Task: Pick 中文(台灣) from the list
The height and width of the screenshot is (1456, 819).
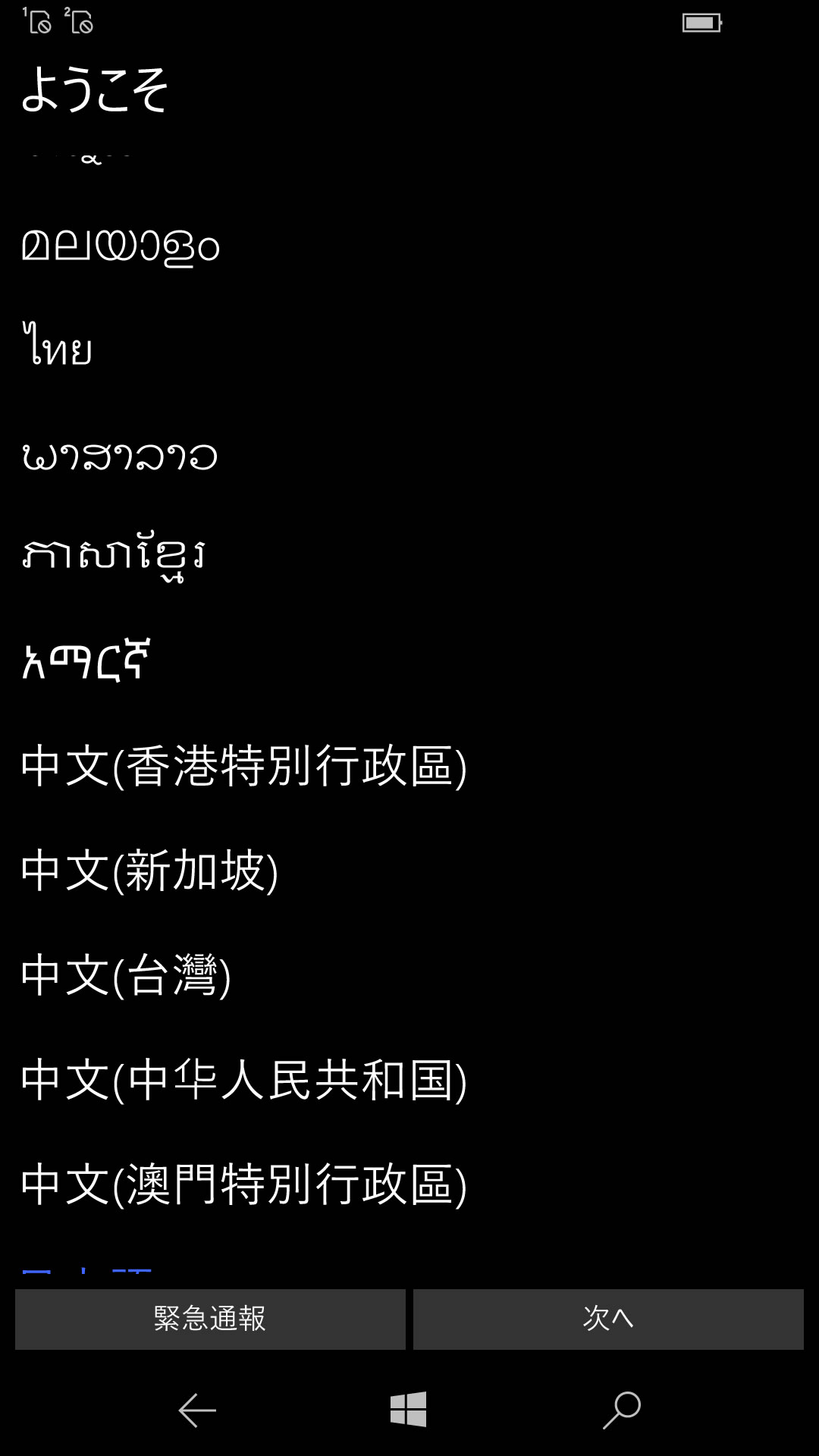Action: [x=126, y=975]
